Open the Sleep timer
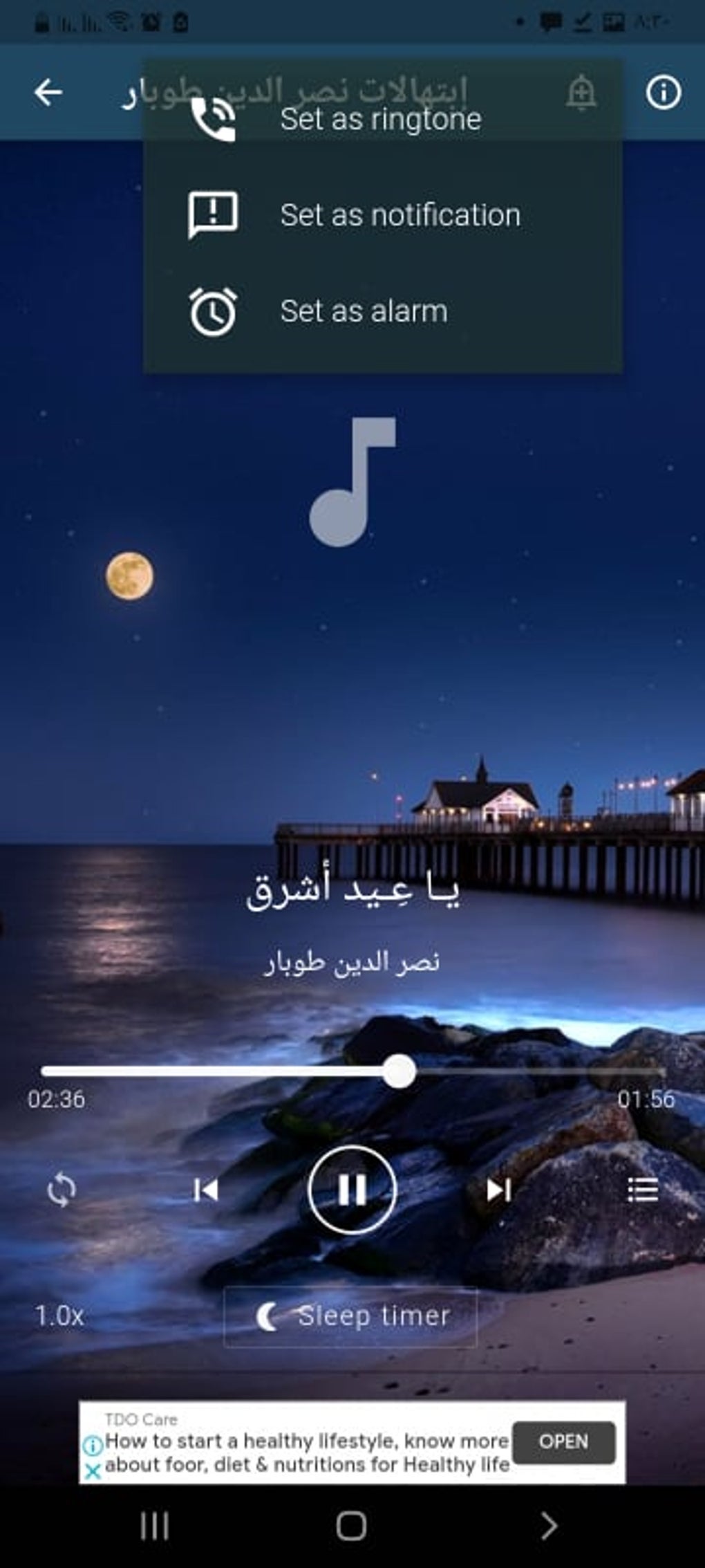Viewport: 705px width, 1568px height. (x=351, y=1316)
